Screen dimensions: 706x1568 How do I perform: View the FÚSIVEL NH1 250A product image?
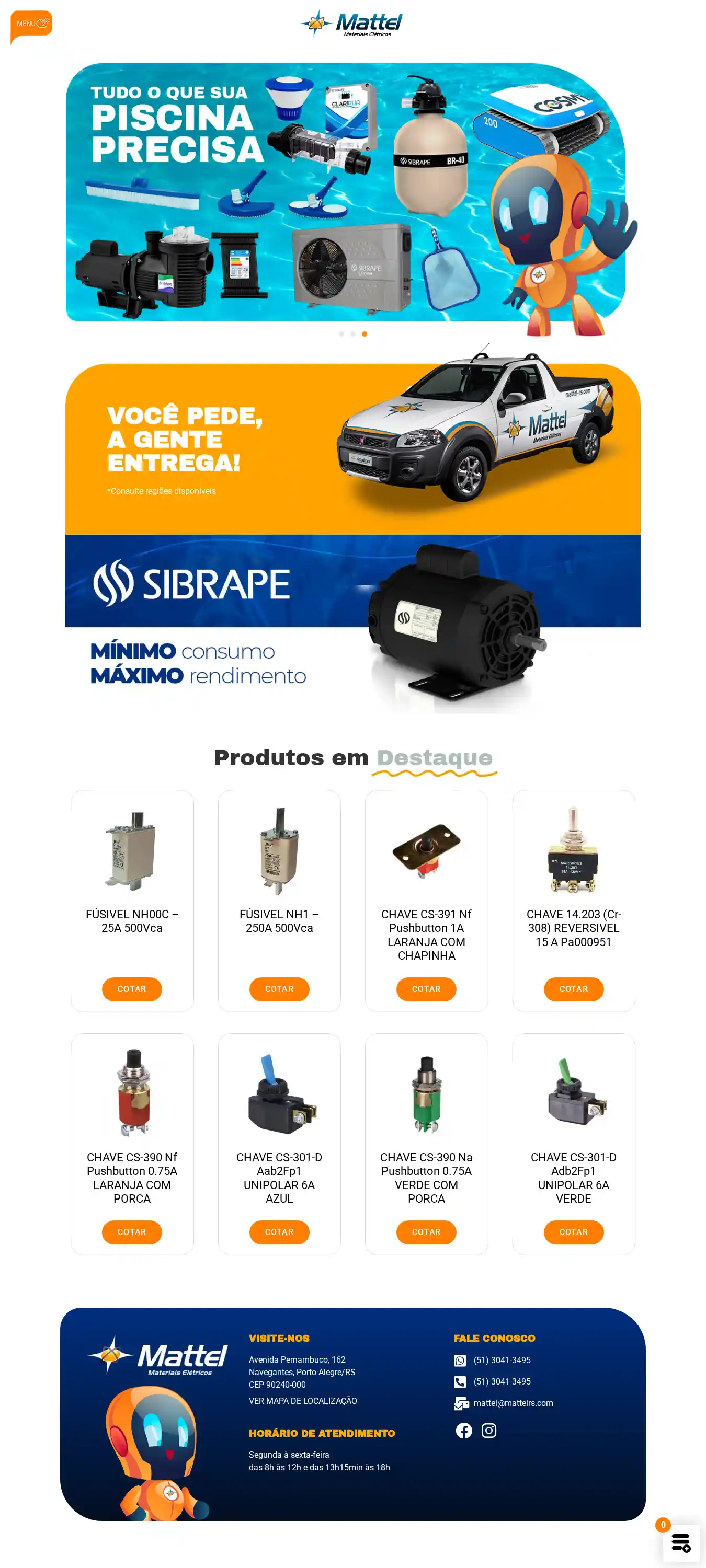279,850
